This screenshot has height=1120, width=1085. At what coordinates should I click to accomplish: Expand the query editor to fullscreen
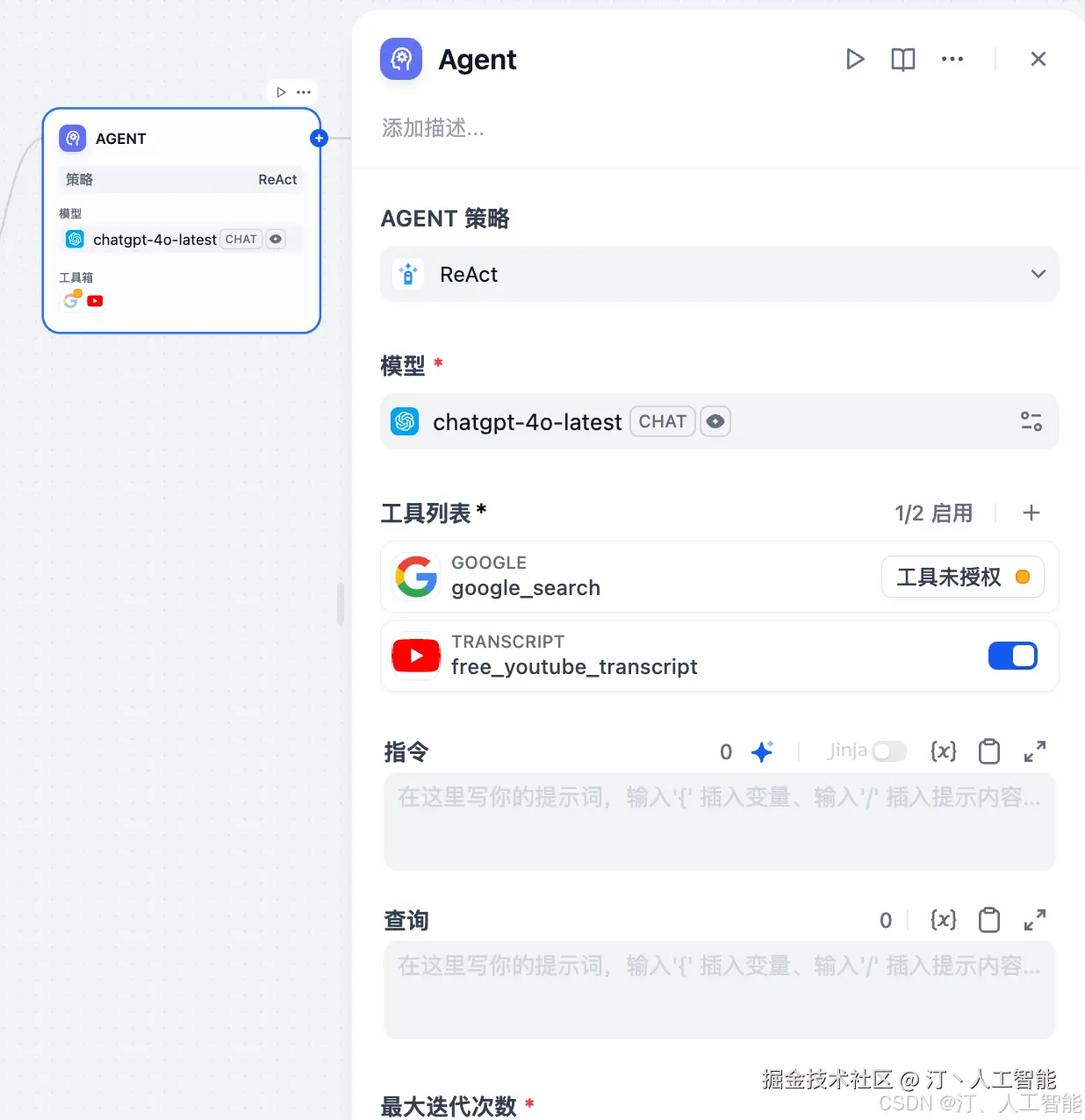click(x=1035, y=920)
